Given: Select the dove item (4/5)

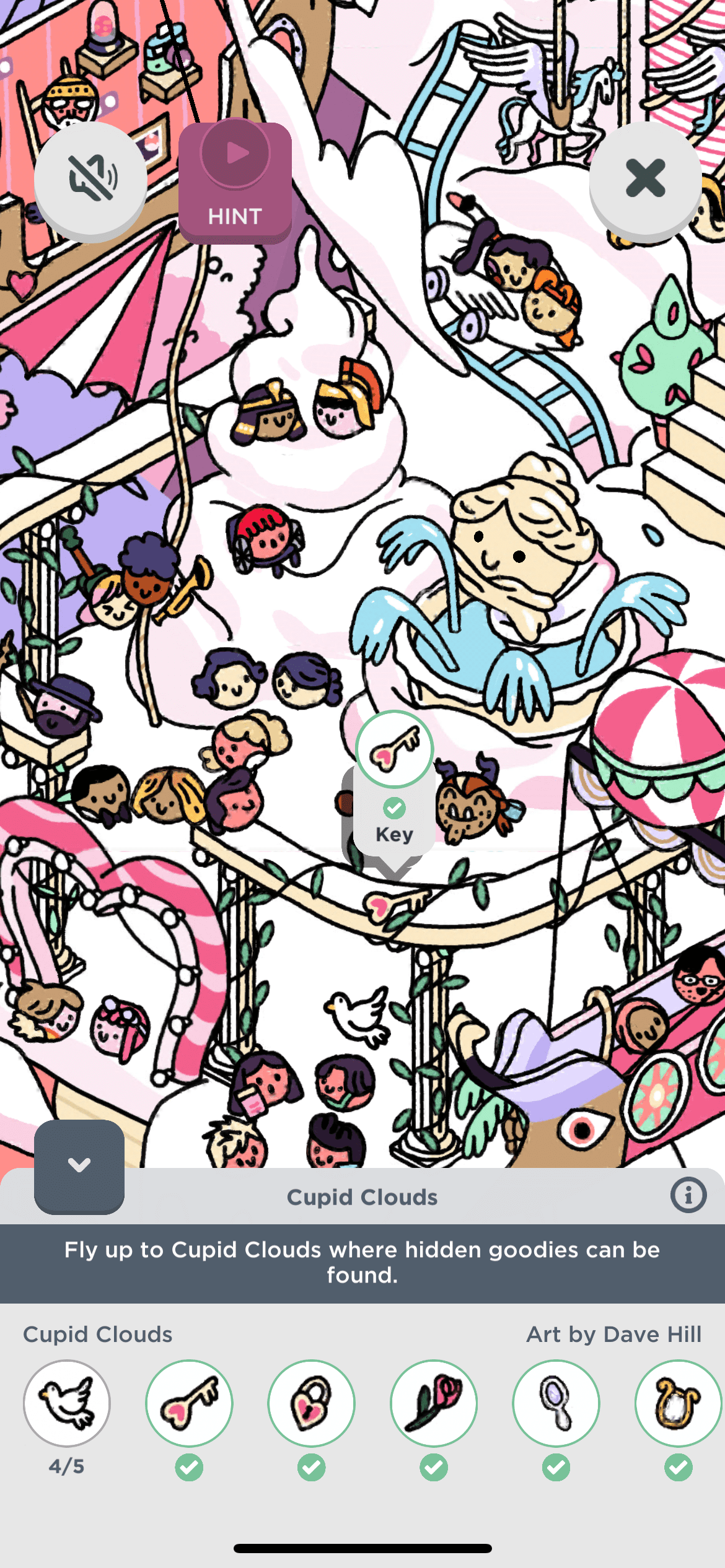Looking at the screenshot, I should click(67, 1403).
